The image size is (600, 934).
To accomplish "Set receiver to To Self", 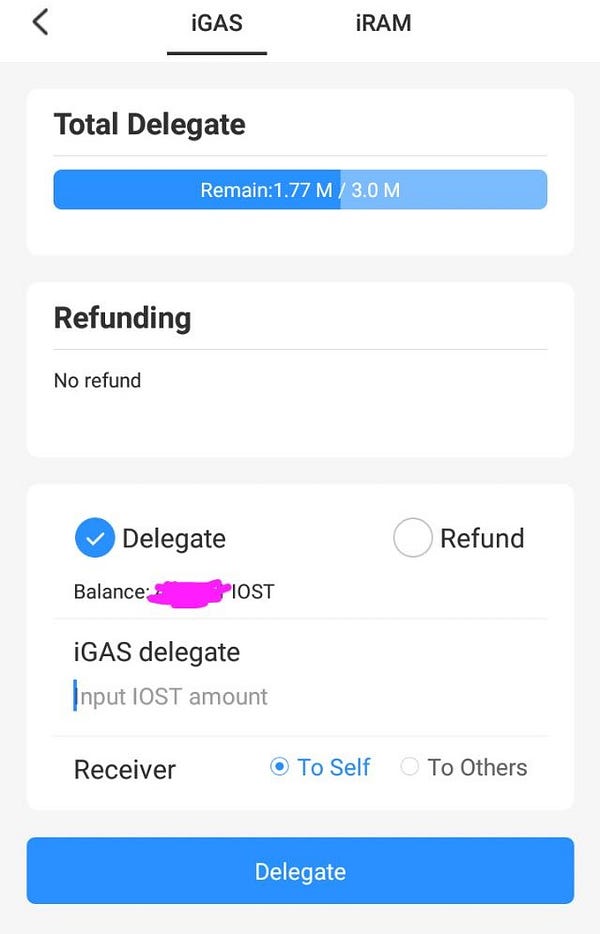I will point(281,767).
